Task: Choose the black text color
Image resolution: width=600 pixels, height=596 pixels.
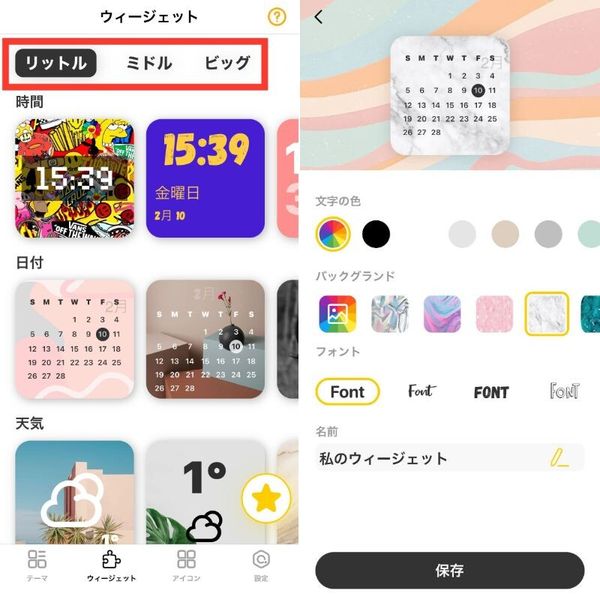Action: (x=376, y=234)
